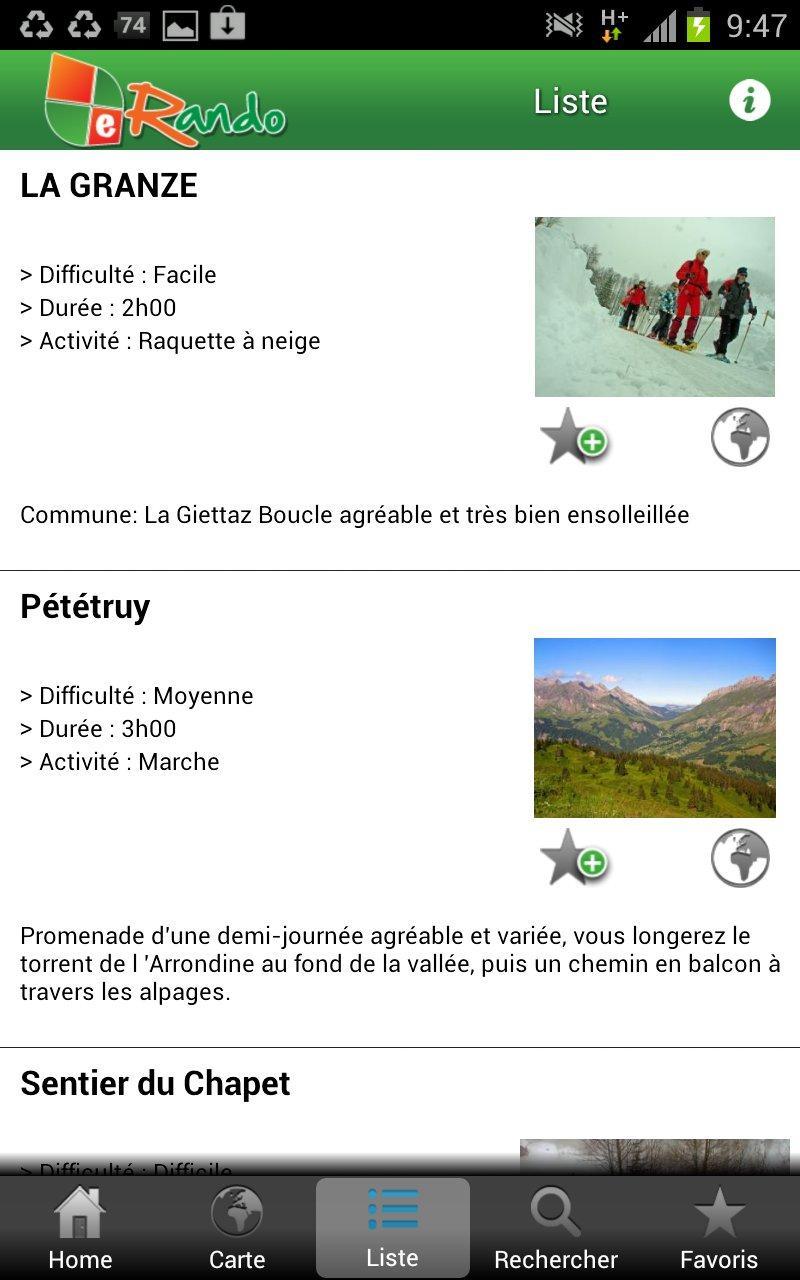The image size is (800, 1280).
Task: Open the Favoris tab
Action: point(719,1228)
